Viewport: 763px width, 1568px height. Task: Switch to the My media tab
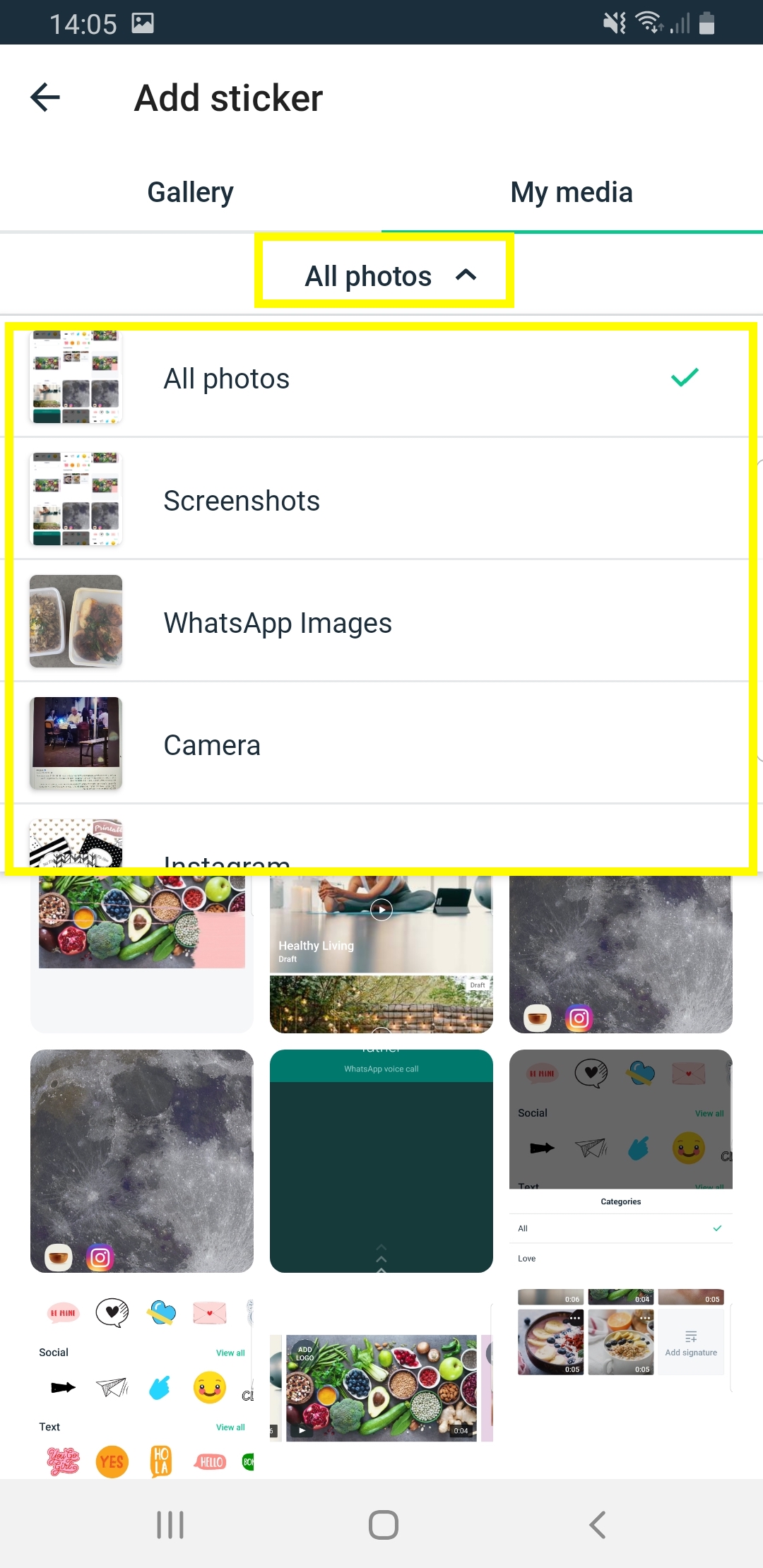(x=572, y=192)
